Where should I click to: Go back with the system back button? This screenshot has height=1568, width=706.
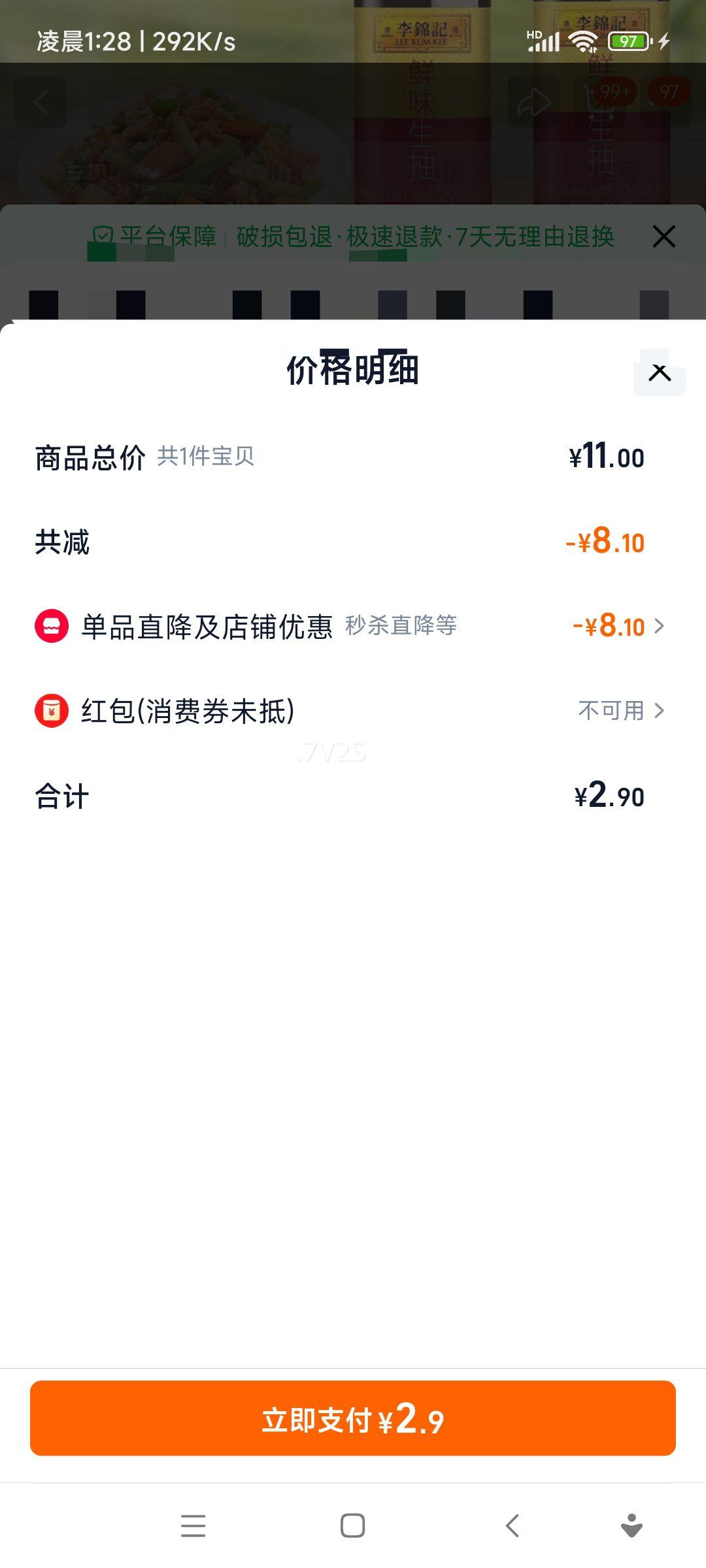click(513, 1526)
